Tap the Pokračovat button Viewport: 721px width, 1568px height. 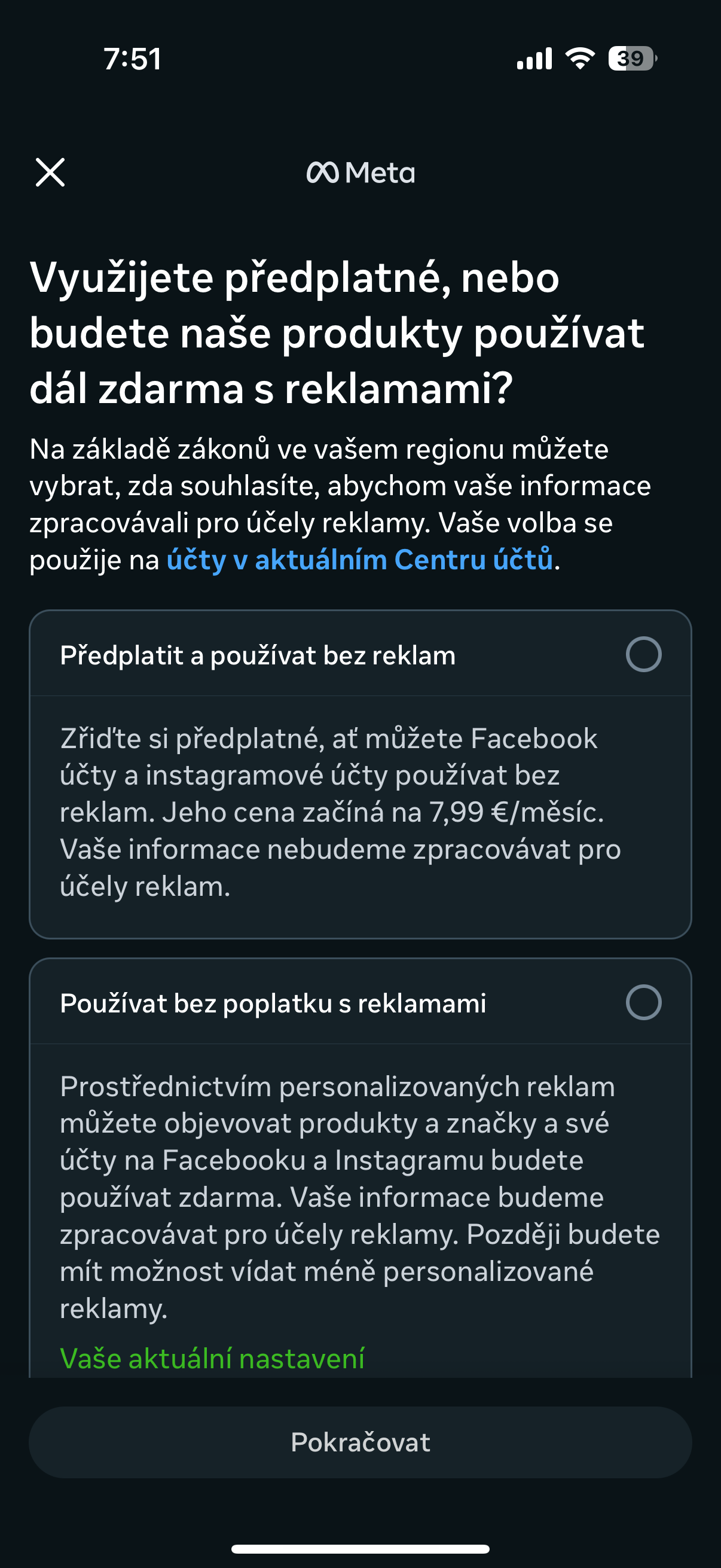(x=360, y=1442)
